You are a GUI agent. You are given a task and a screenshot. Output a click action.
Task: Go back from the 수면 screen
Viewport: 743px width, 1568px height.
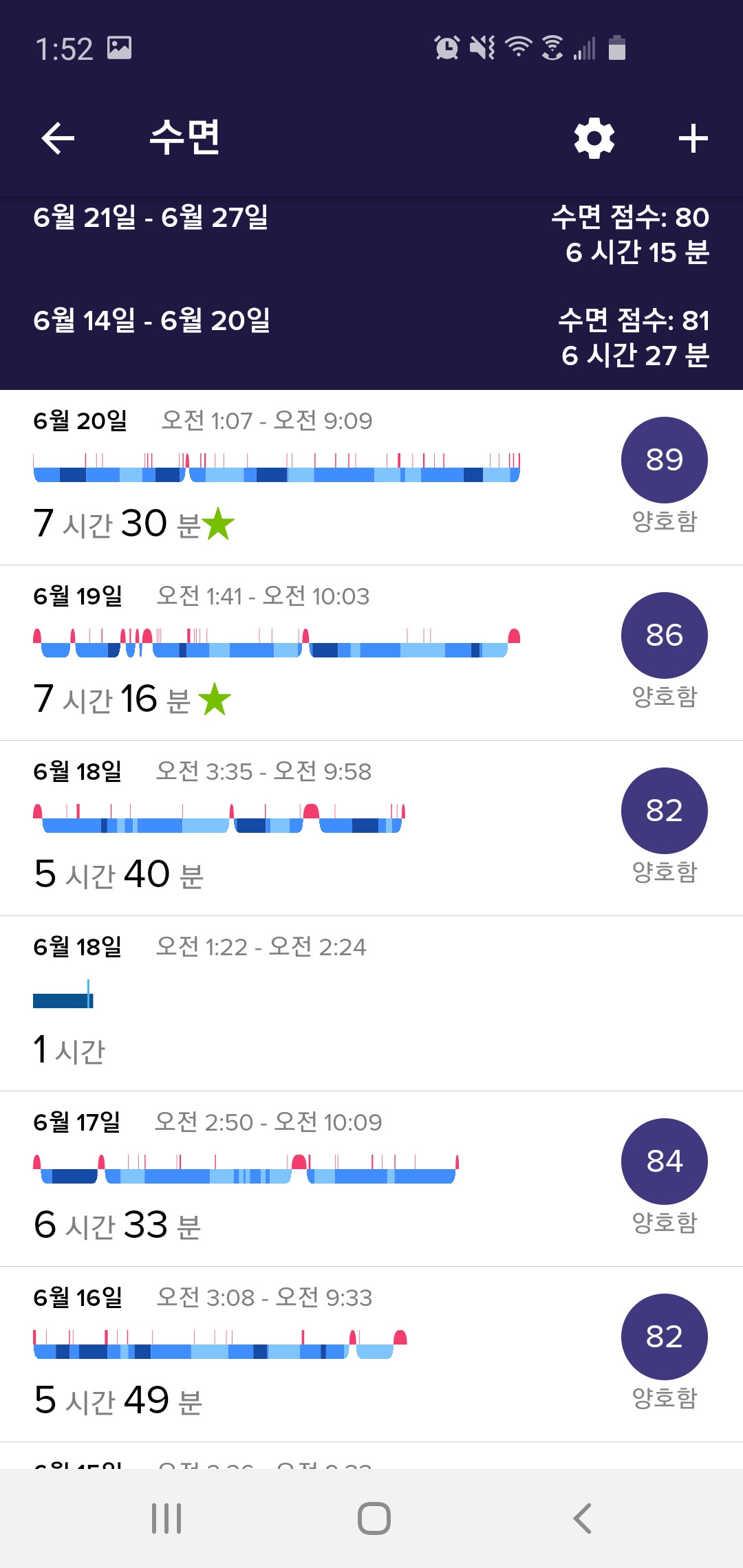point(58,138)
